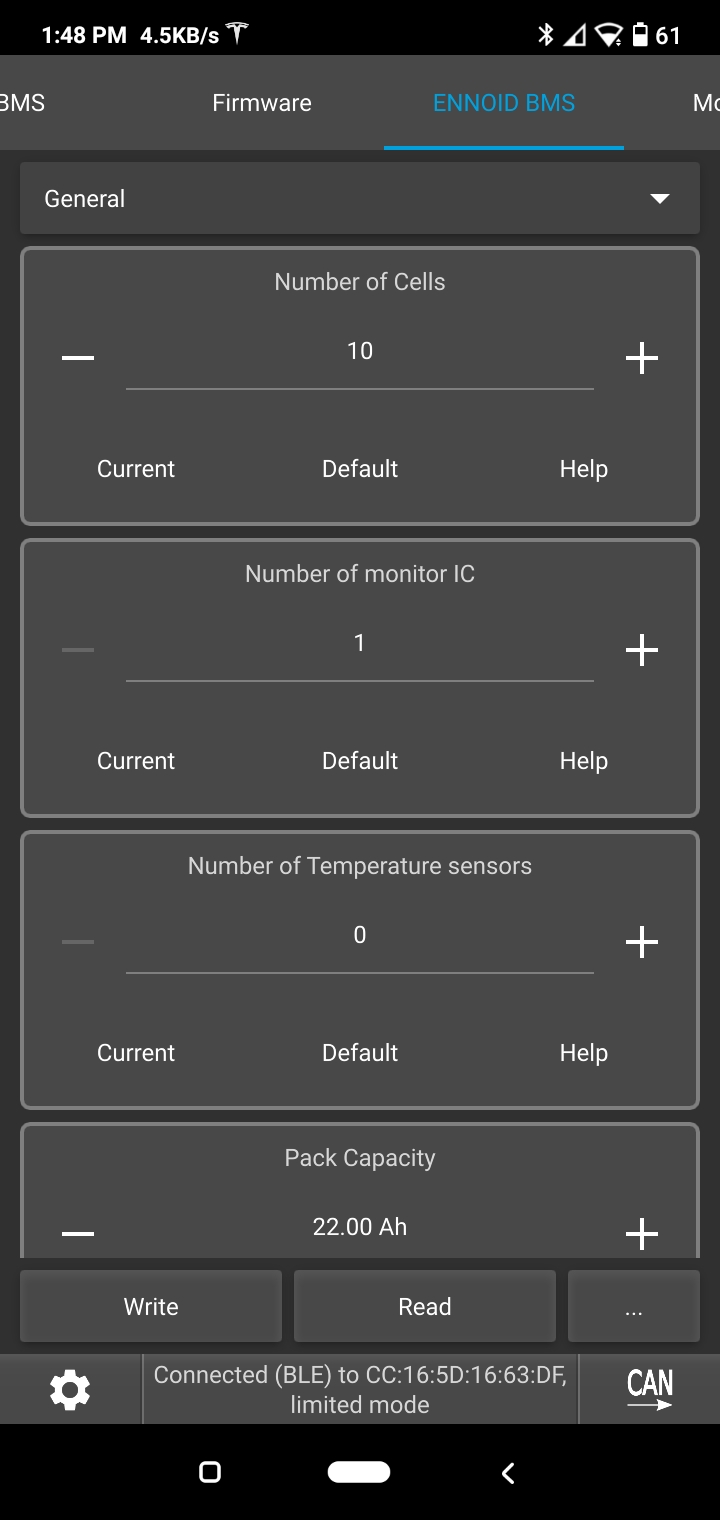Reset Number of Cells to Default
This screenshot has height=1520, width=720.
pos(360,469)
